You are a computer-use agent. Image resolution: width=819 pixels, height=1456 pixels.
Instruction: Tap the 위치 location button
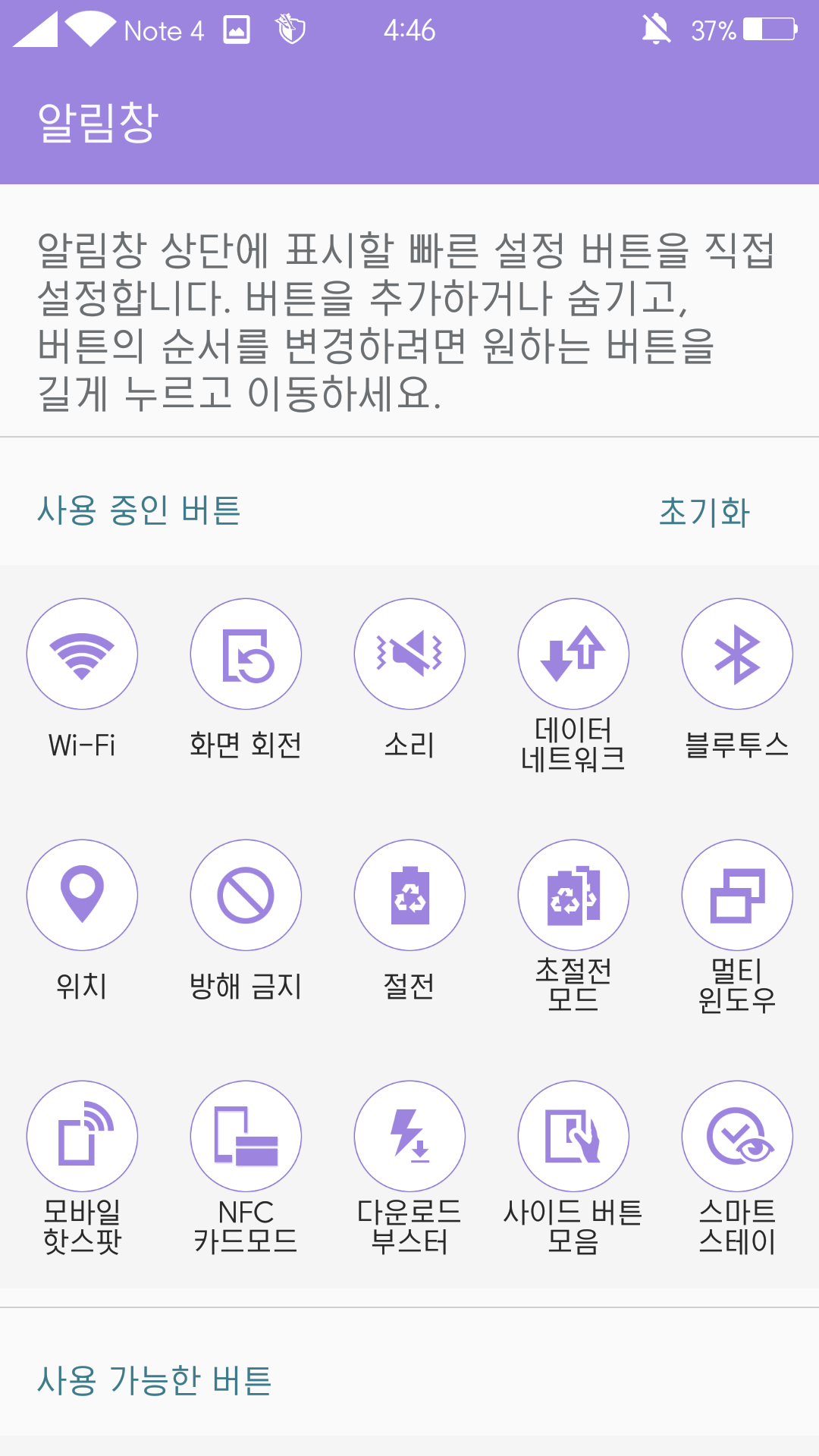(x=82, y=896)
